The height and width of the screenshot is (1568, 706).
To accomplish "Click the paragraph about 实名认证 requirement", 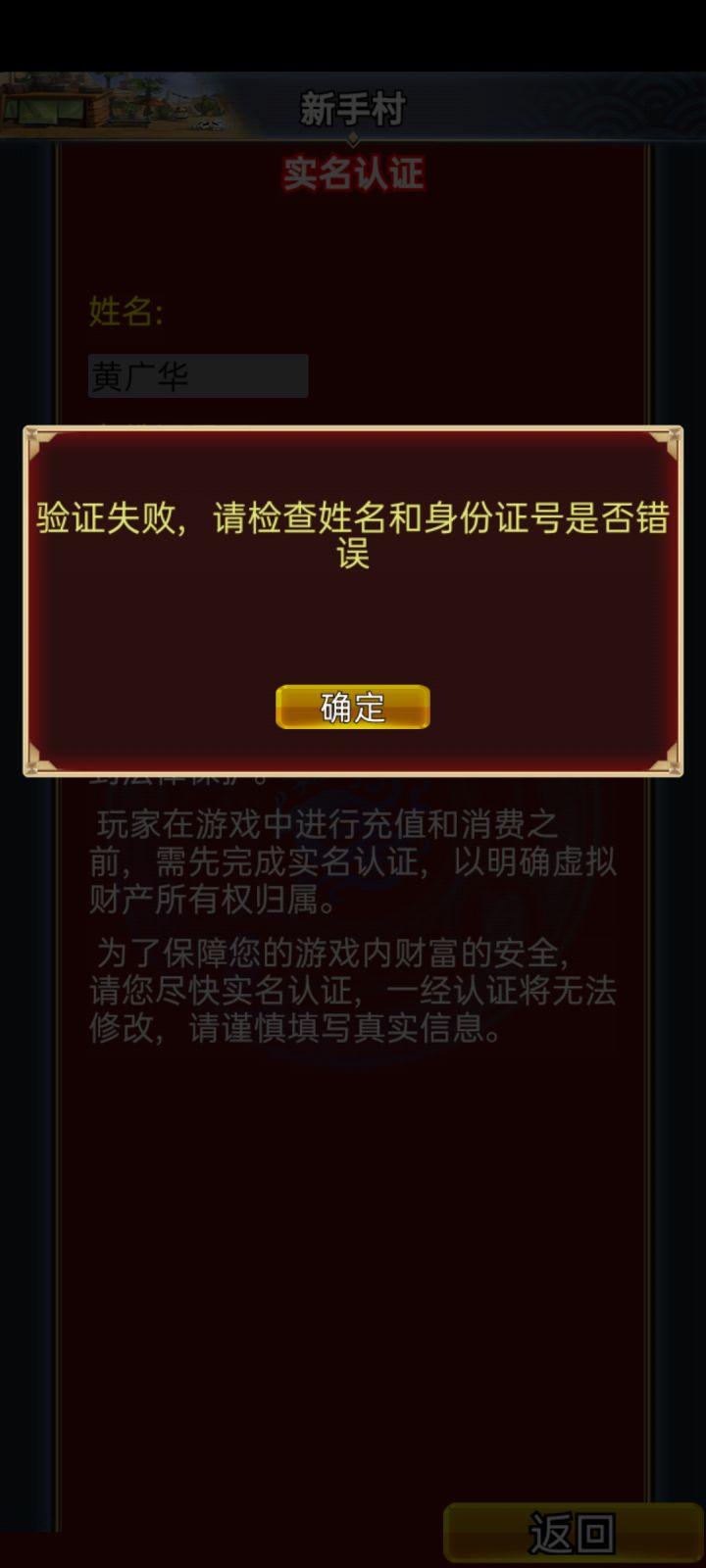I will click(353, 860).
